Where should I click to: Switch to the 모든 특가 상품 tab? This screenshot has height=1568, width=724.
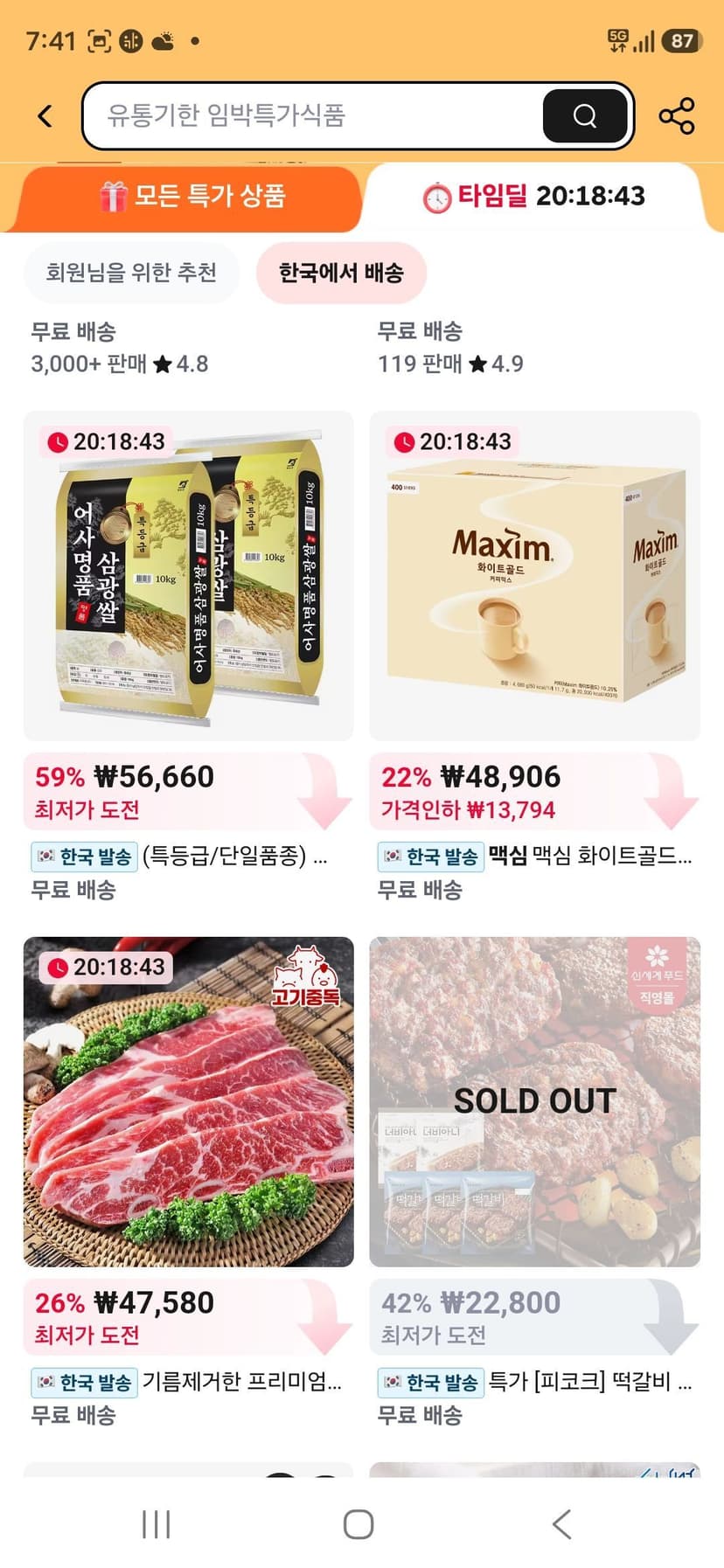point(192,196)
